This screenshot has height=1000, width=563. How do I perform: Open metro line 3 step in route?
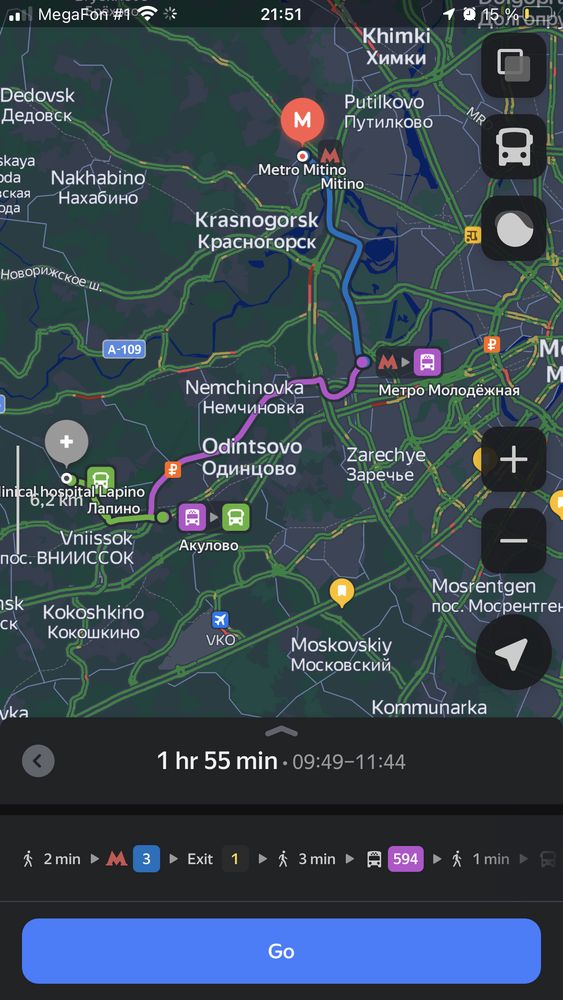point(146,859)
